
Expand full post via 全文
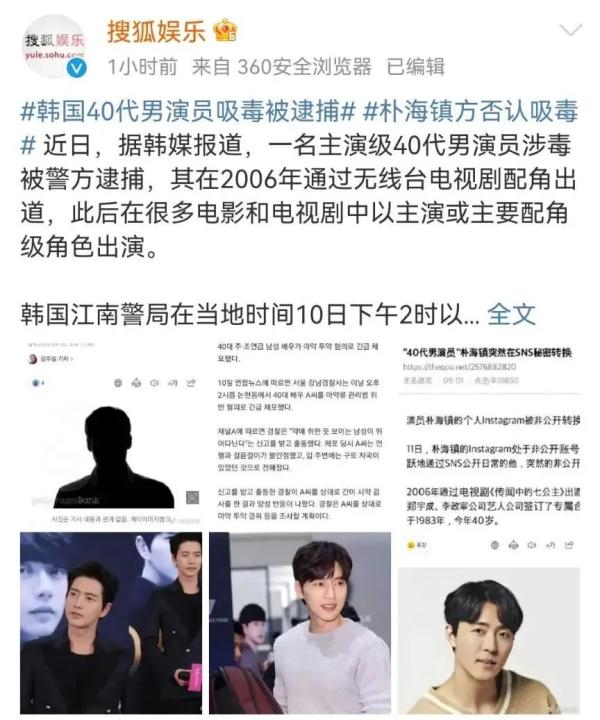[511, 315]
